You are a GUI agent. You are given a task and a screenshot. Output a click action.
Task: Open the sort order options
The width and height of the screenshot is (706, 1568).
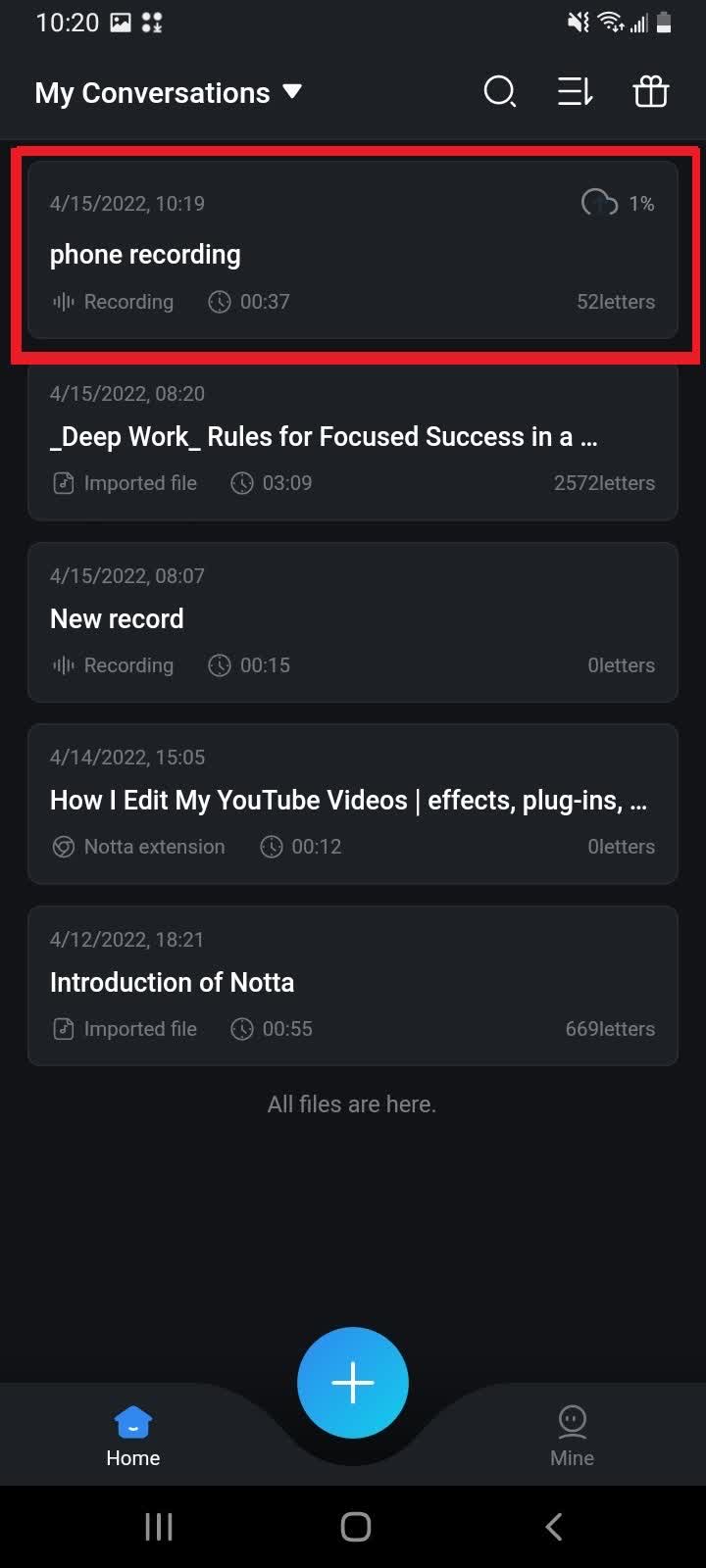tap(575, 91)
